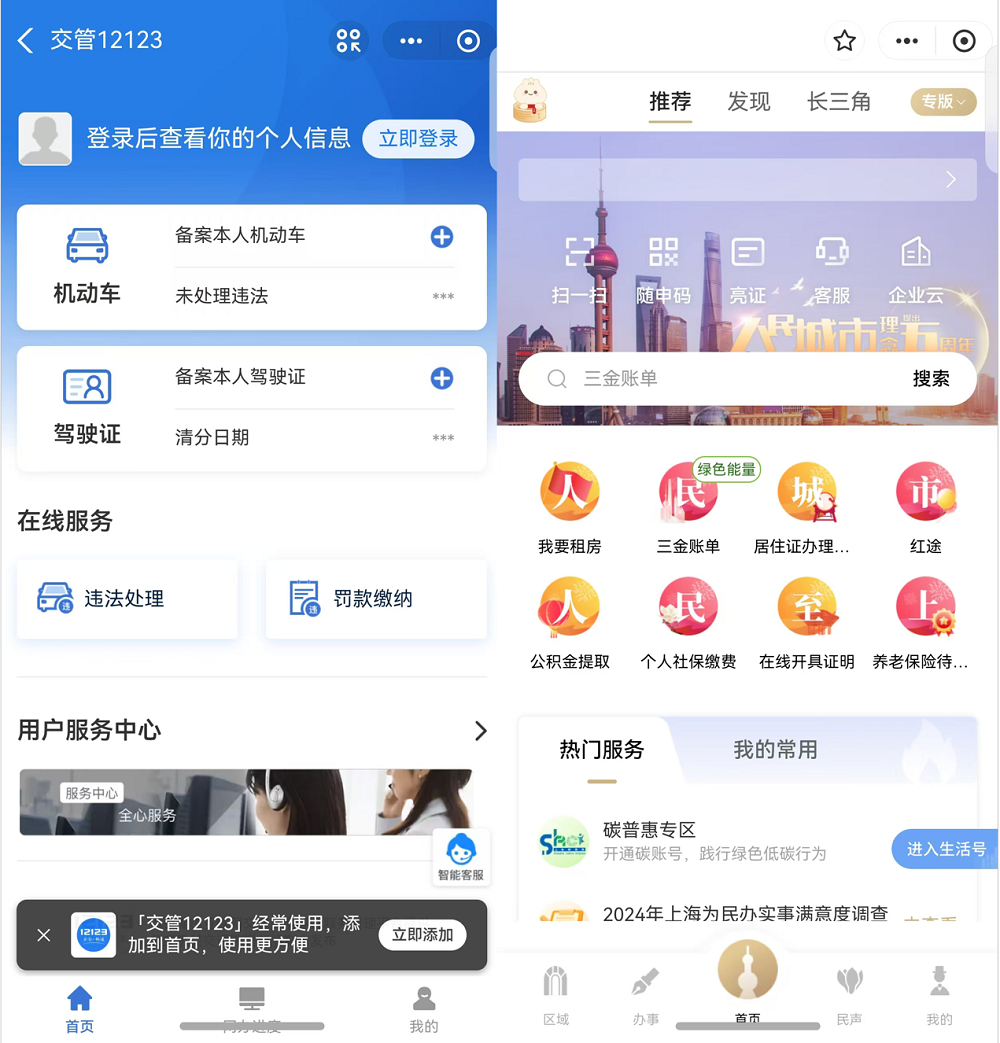Tap 立即登录 to log in
1000x1043 pixels.
[418, 139]
